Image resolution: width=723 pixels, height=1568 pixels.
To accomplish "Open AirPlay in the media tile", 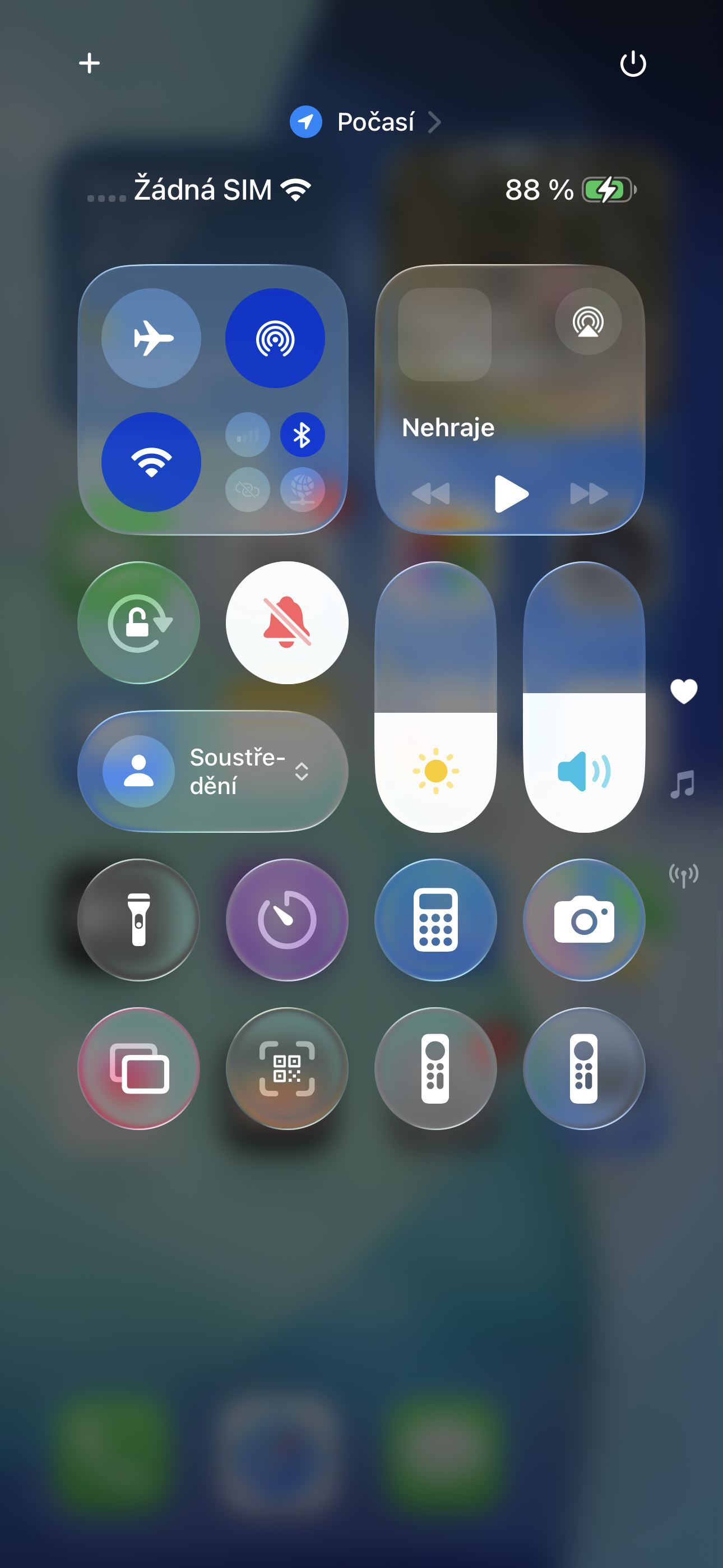I will pyautogui.click(x=588, y=321).
